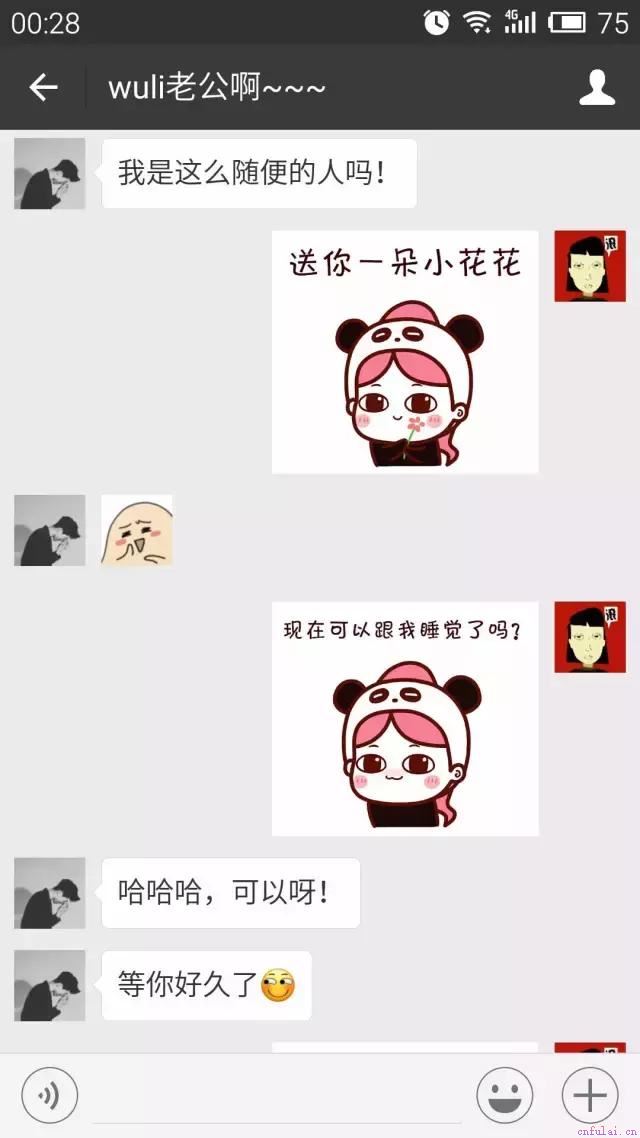
Task: Open the 现在可以跟我睡觉了吗 sticker
Action: pyautogui.click(x=405, y=718)
